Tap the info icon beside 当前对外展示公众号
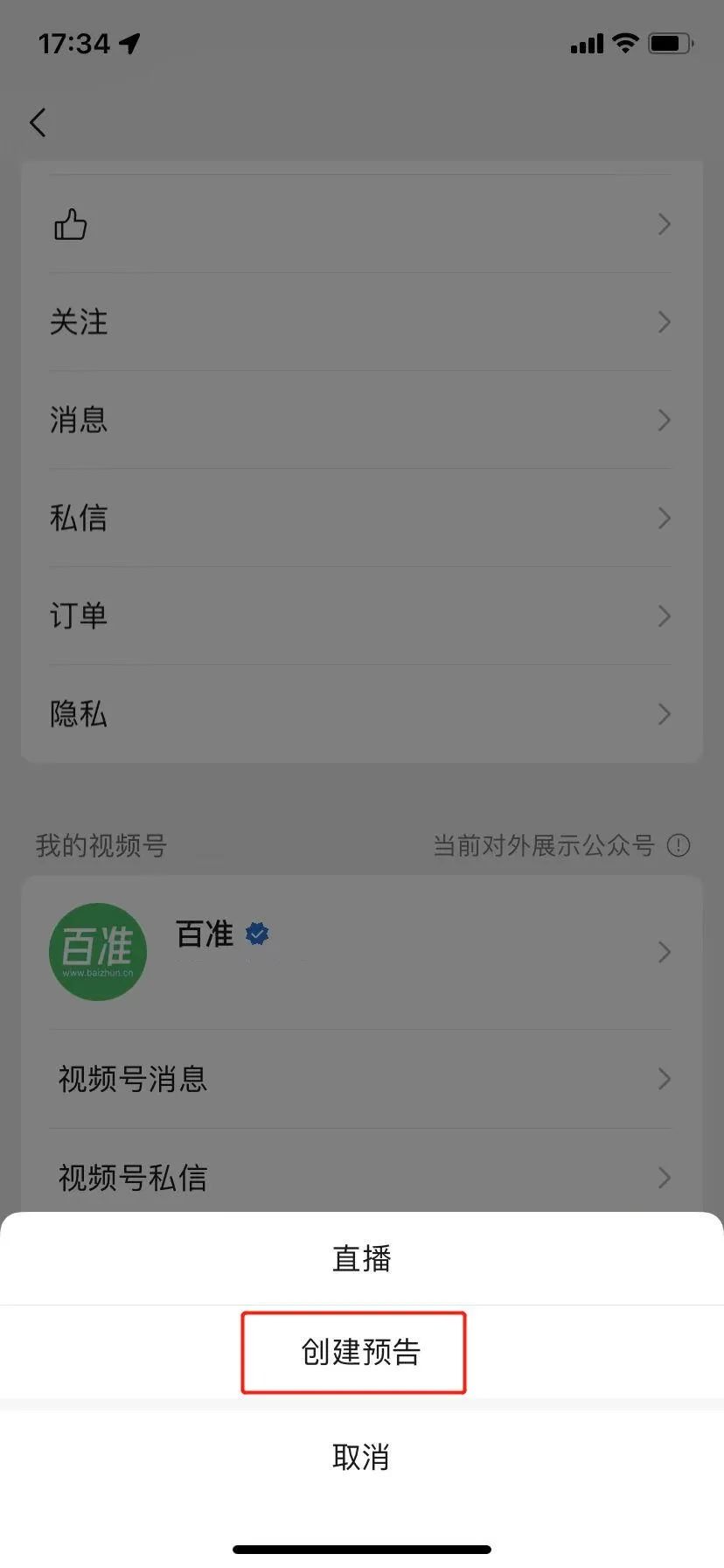Viewport: 724px width, 1568px height. [x=679, y=845]
